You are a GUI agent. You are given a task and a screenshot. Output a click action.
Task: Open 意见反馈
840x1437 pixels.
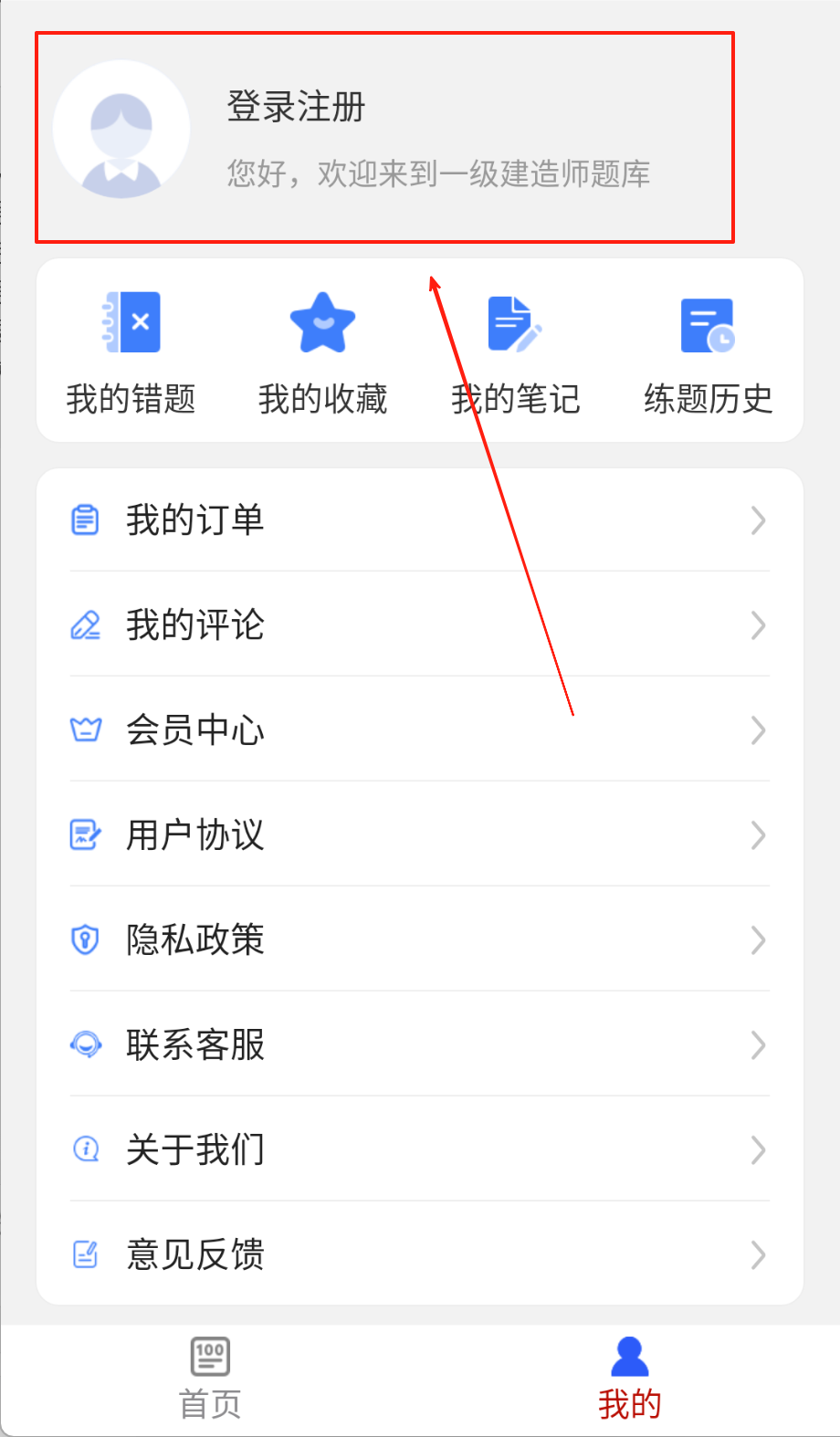[x=419, y=1255]
